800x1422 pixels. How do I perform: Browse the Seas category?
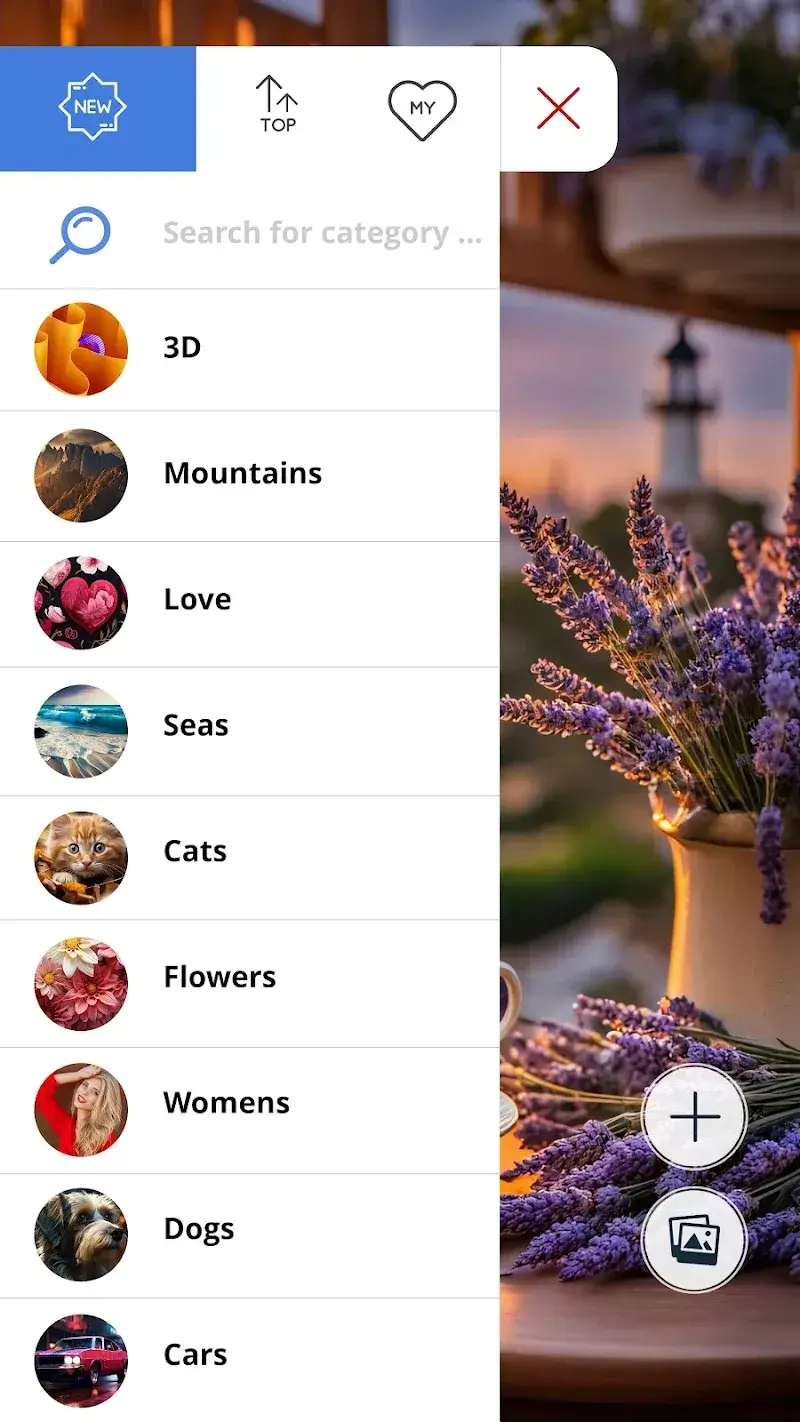point(250,726)
